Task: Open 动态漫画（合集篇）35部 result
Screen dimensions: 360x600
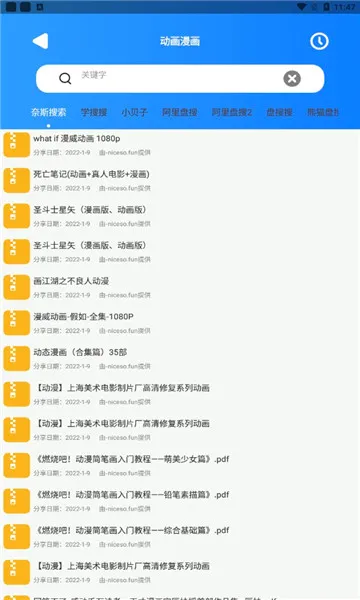Action: 180,358
